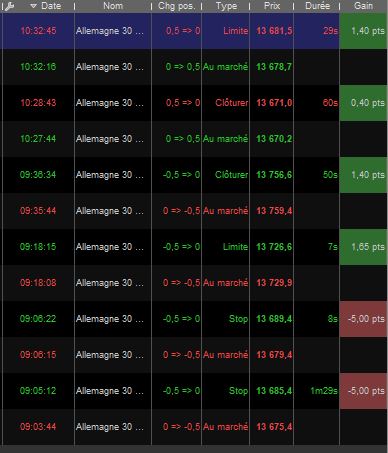This screenshot has height=453, width=388.
Task: Sort by the Prix column header
Action: pyautogui.click(x=272, y=6)
